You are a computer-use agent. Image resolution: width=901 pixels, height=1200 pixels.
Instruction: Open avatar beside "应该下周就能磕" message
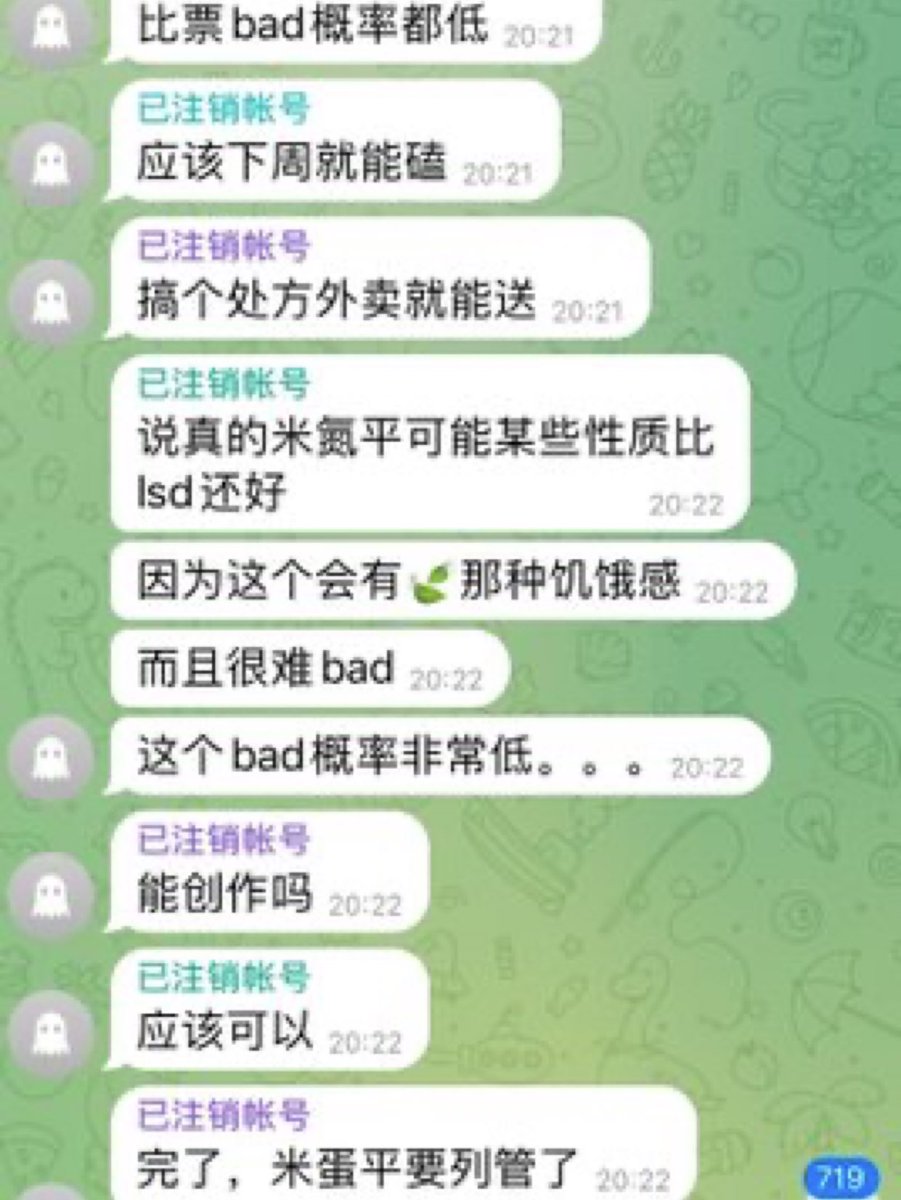pyautogui.click(x=50, y=163)
